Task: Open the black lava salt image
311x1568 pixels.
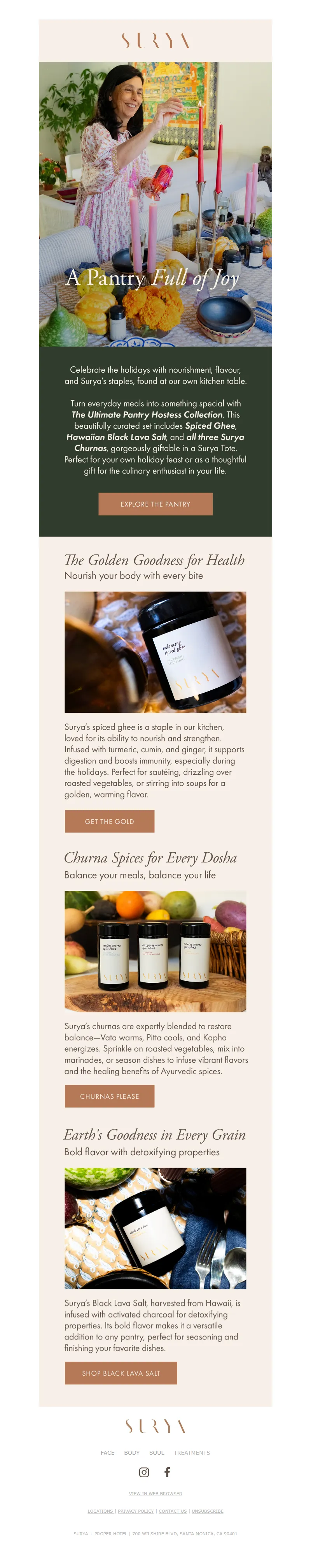Action: (155, 1228)
